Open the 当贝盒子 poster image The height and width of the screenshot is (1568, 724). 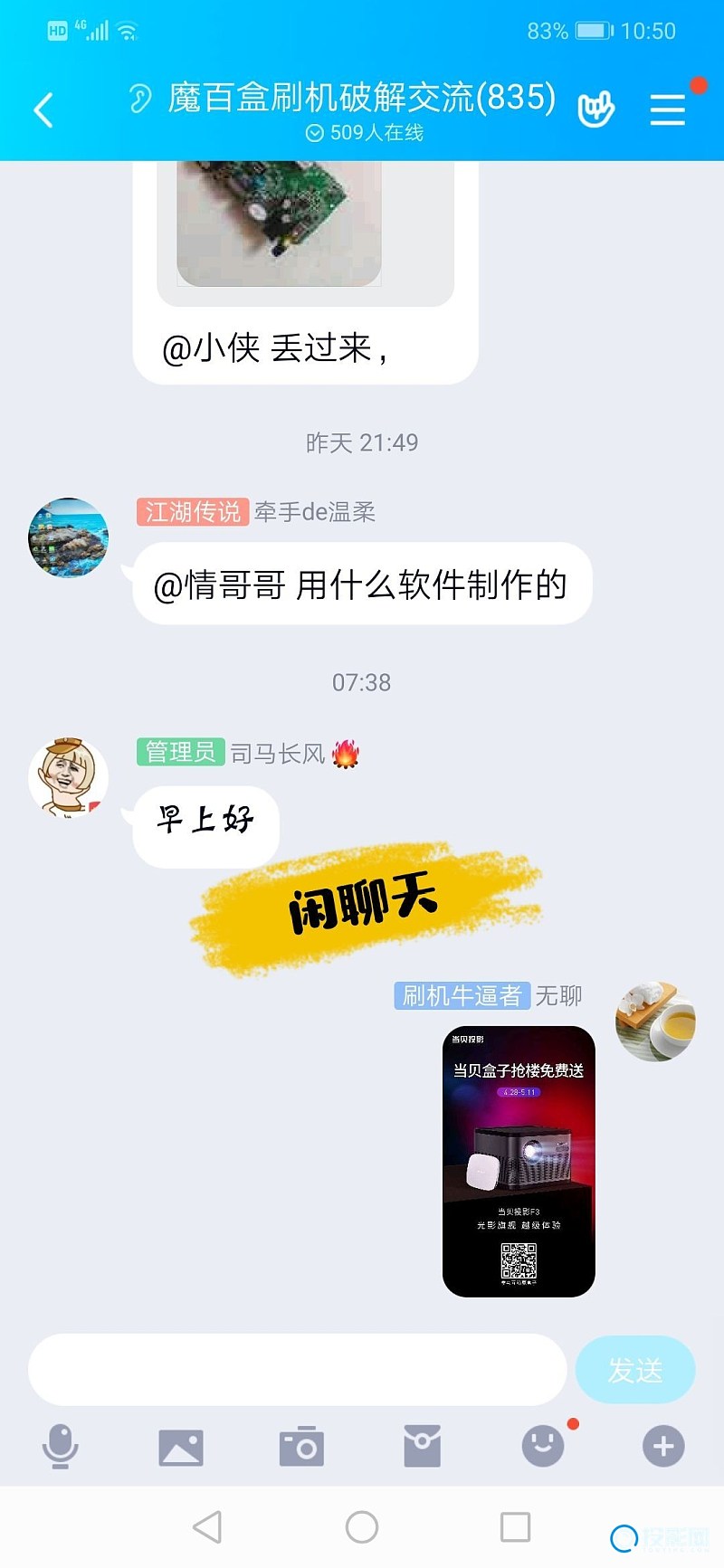tap(519, 1161)
